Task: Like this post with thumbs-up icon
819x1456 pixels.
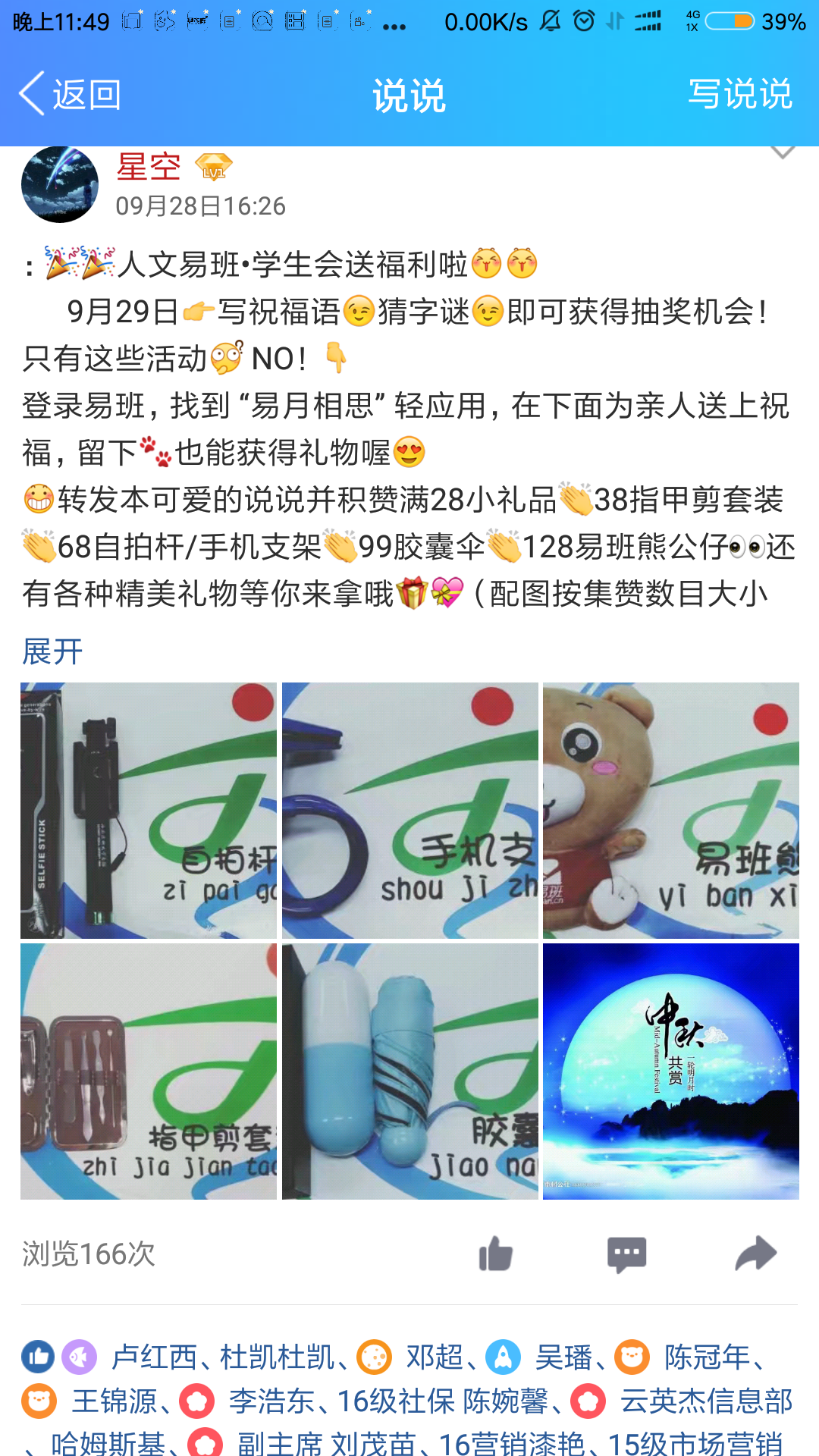Action: coord(496,1254)
